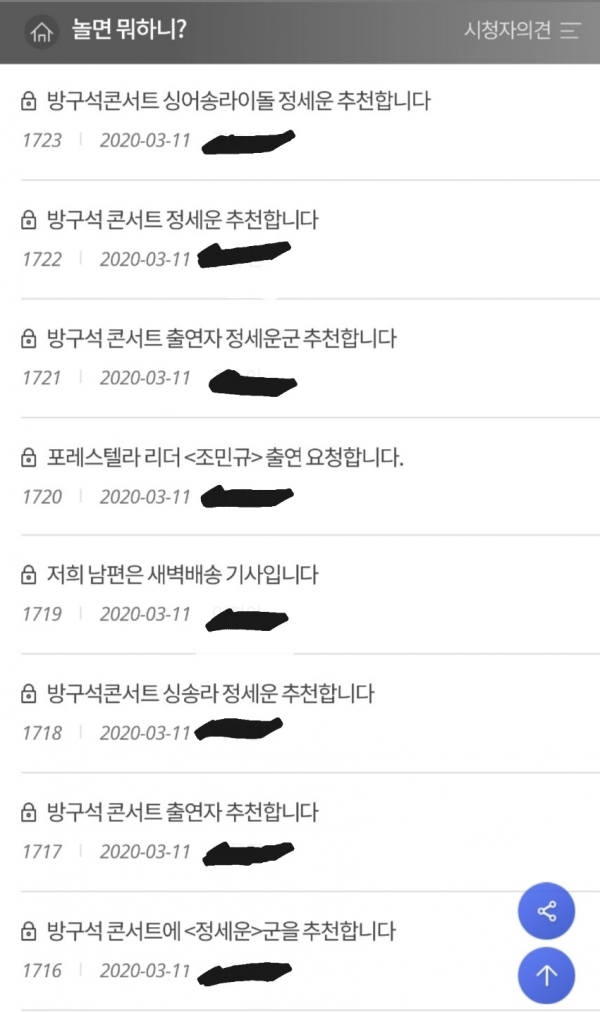Jump back to top with arrow button
The width and height of the screenshot is (600, 1013).
pos(546,975)
